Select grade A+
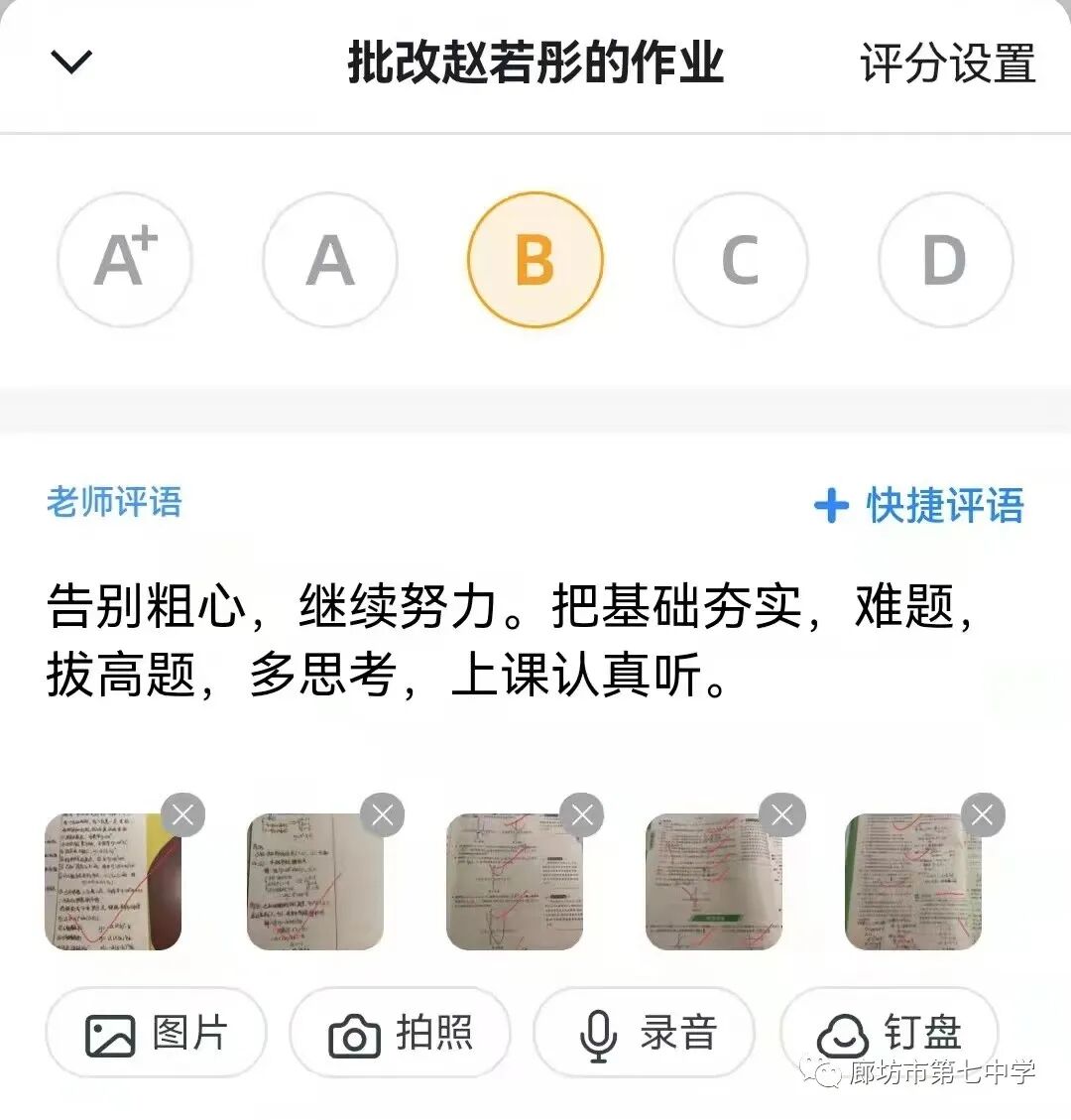The width and height of the screenshot is (1071, 1120). pos(125,260)
